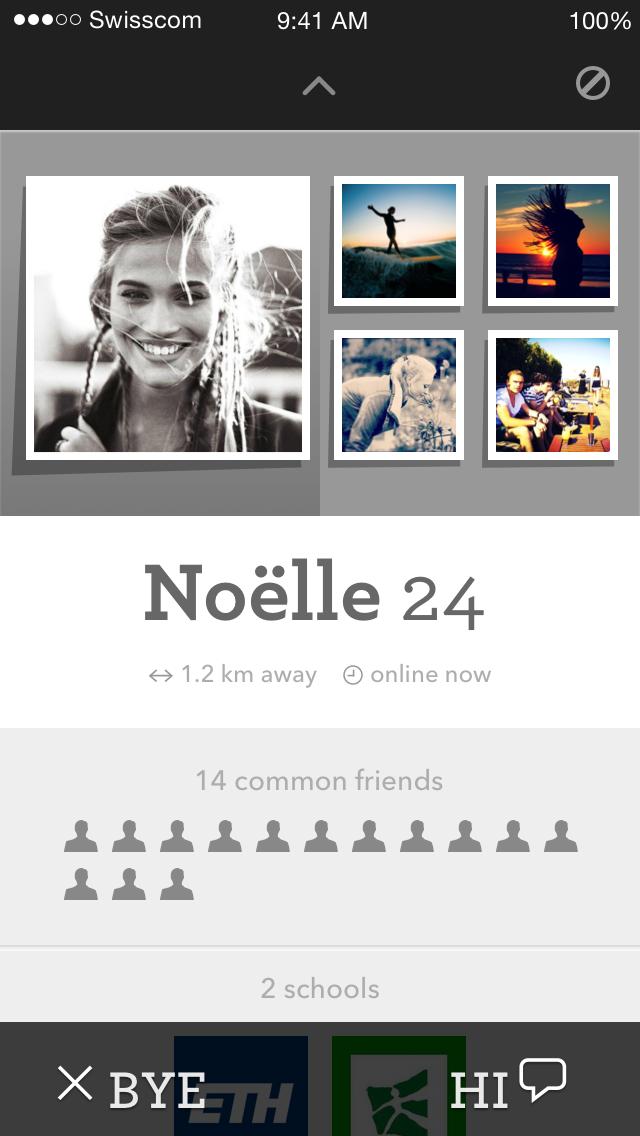The image size is (640, 1136).
Task: Say HI to Noëlle
Action: pos(508,1086)
